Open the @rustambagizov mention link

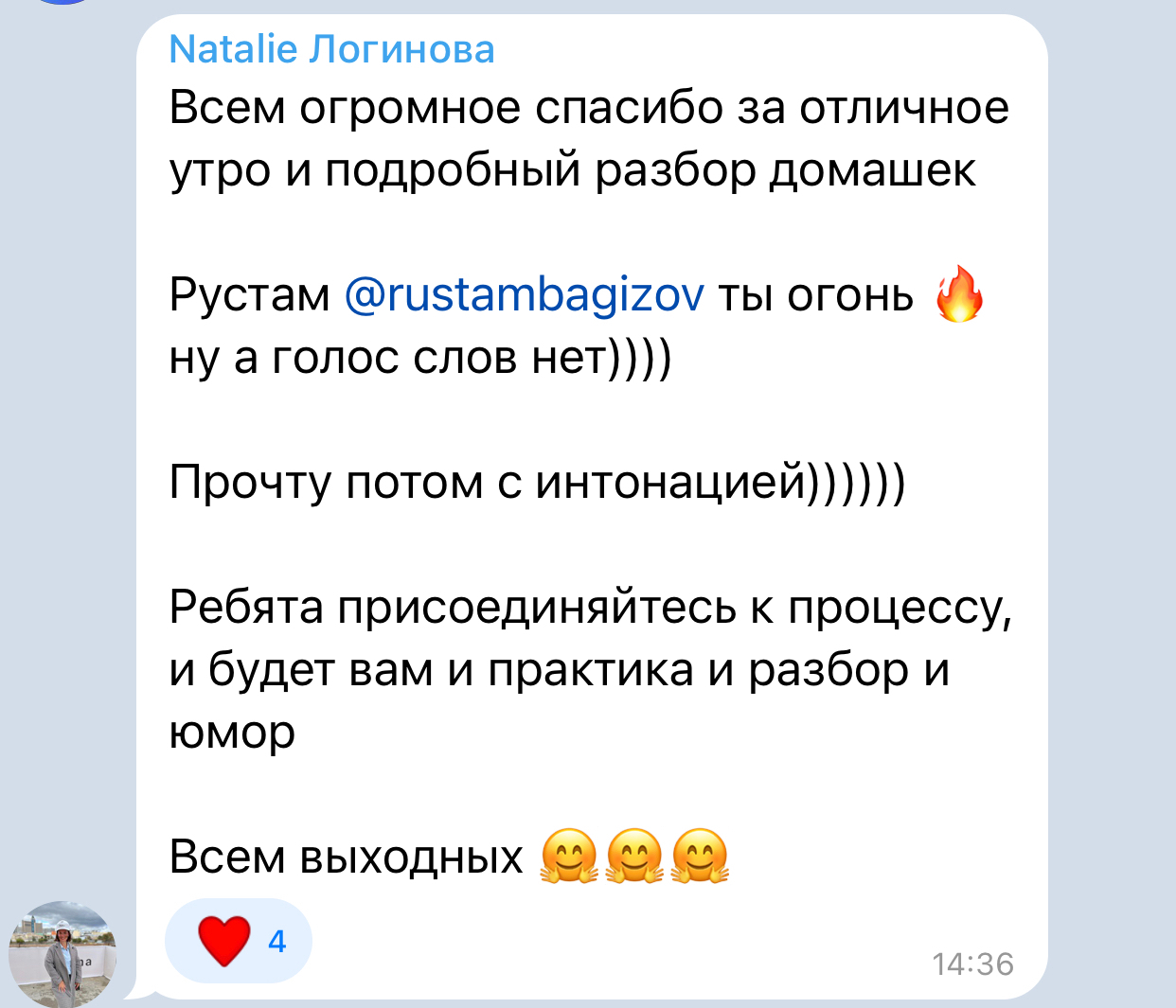[524, 295]
